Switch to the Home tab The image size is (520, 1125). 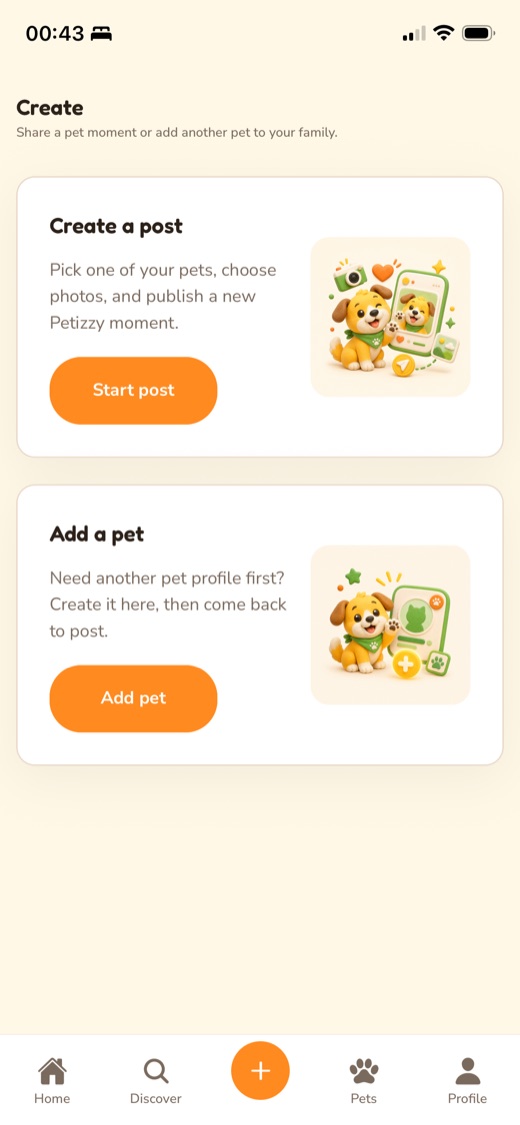pos(52,1080)
